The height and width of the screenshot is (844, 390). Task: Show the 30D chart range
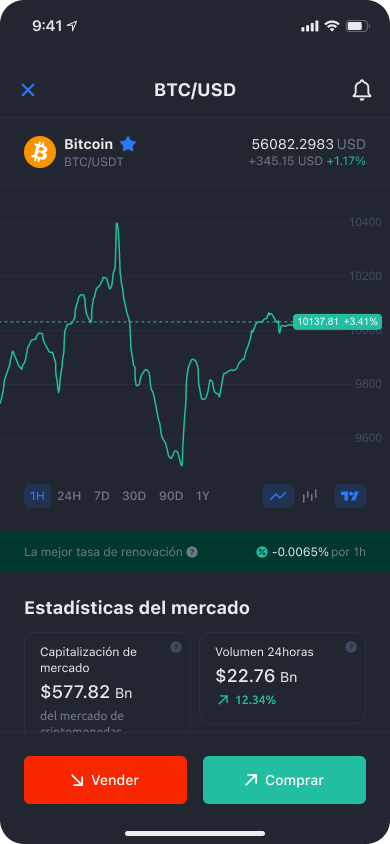pyautogui.click(x=134, y=496)
